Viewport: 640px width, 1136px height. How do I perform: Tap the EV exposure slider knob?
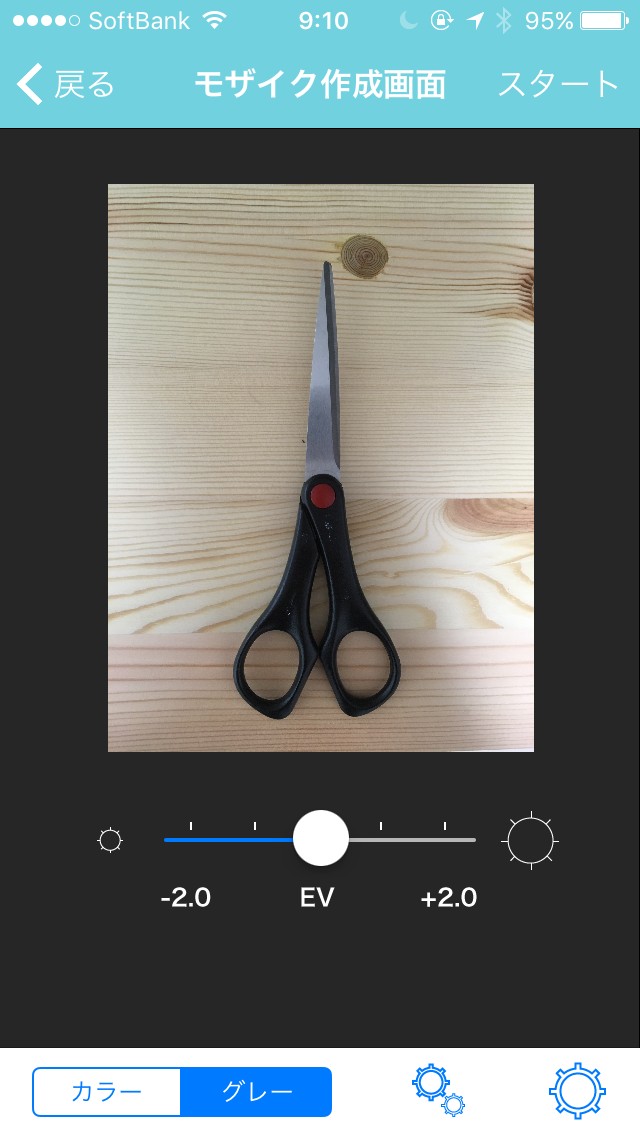pos(321,838)
